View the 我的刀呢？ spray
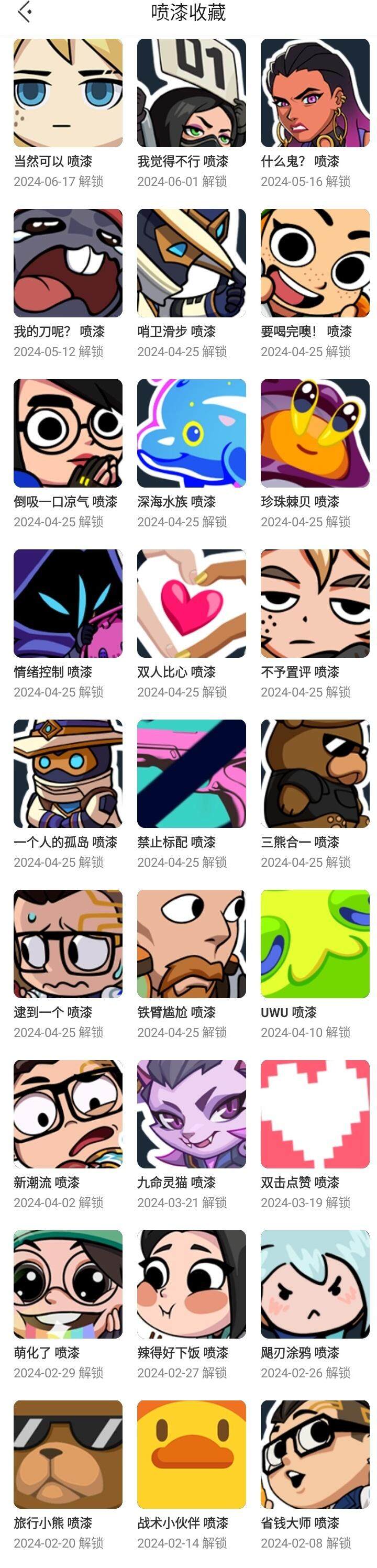377x1568 pixels. tap(68, 263)
